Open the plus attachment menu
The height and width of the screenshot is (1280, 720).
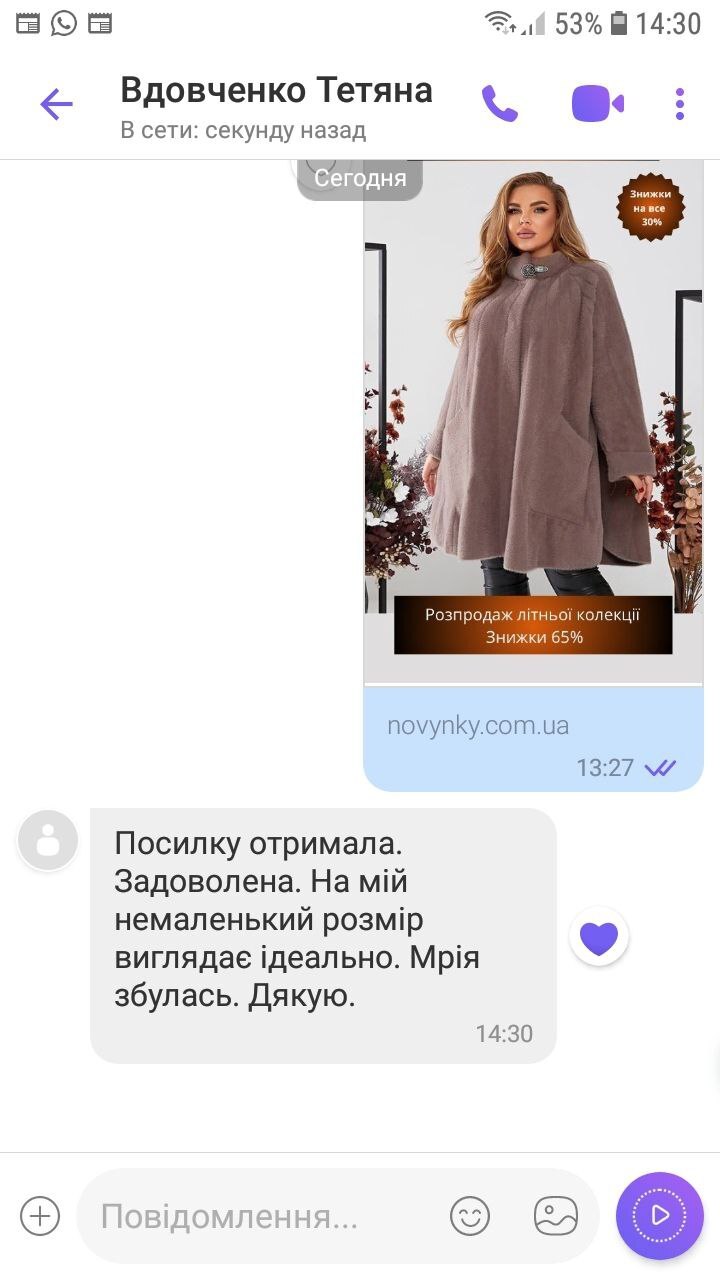point(40,1216)
